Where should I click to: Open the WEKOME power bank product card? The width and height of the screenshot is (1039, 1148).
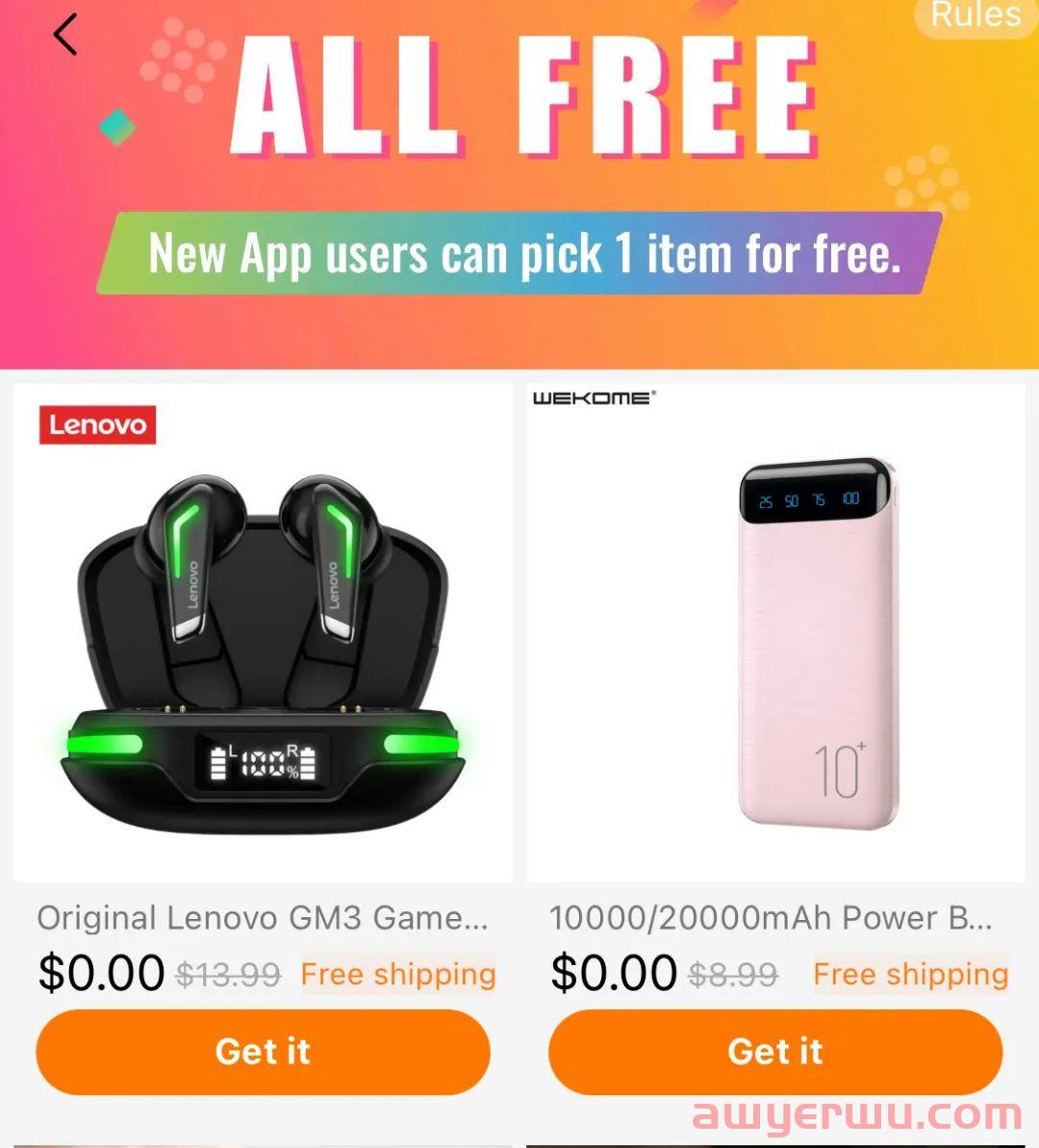point(775,632)
